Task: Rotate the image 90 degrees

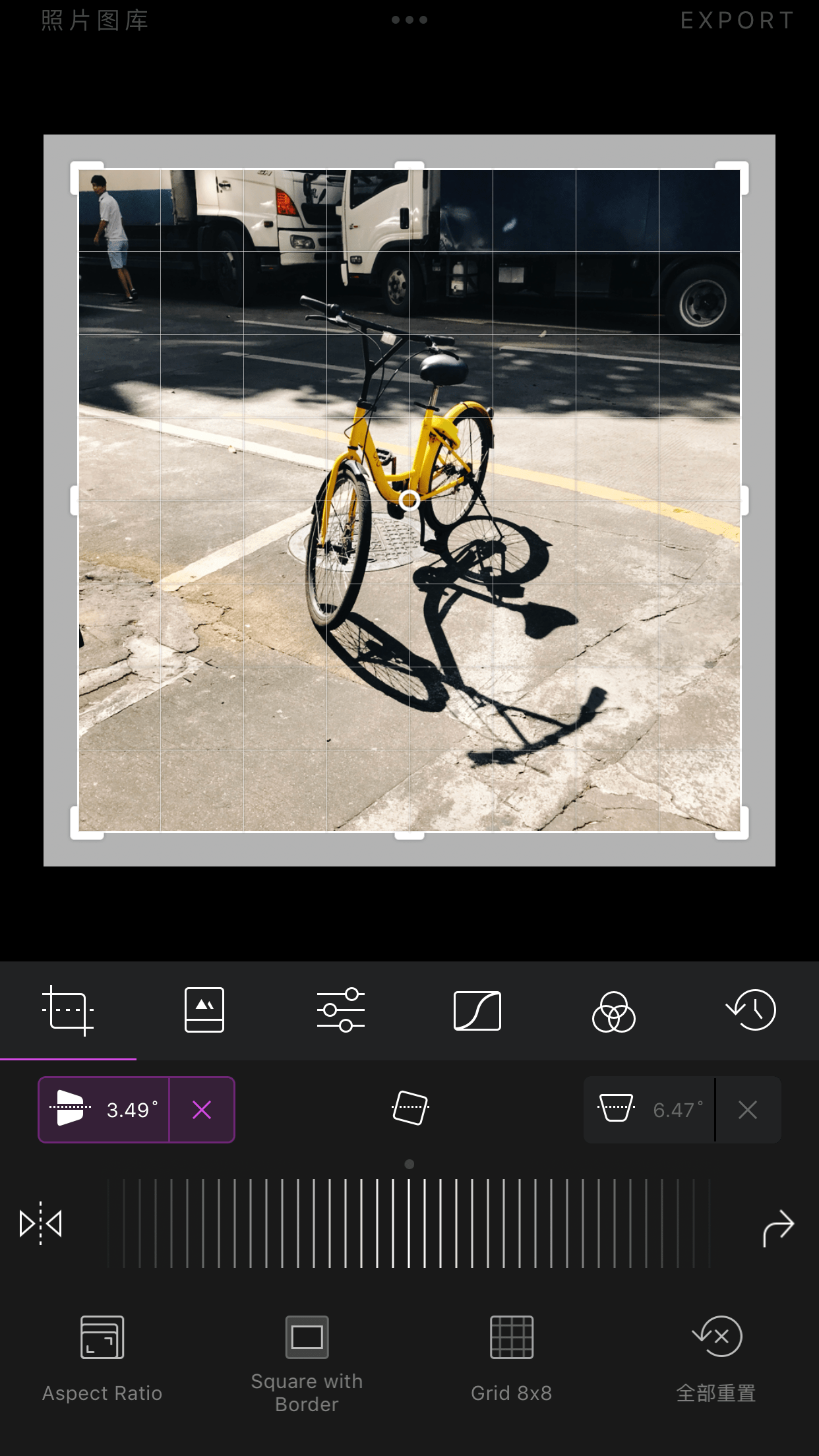Action: 778,1227
